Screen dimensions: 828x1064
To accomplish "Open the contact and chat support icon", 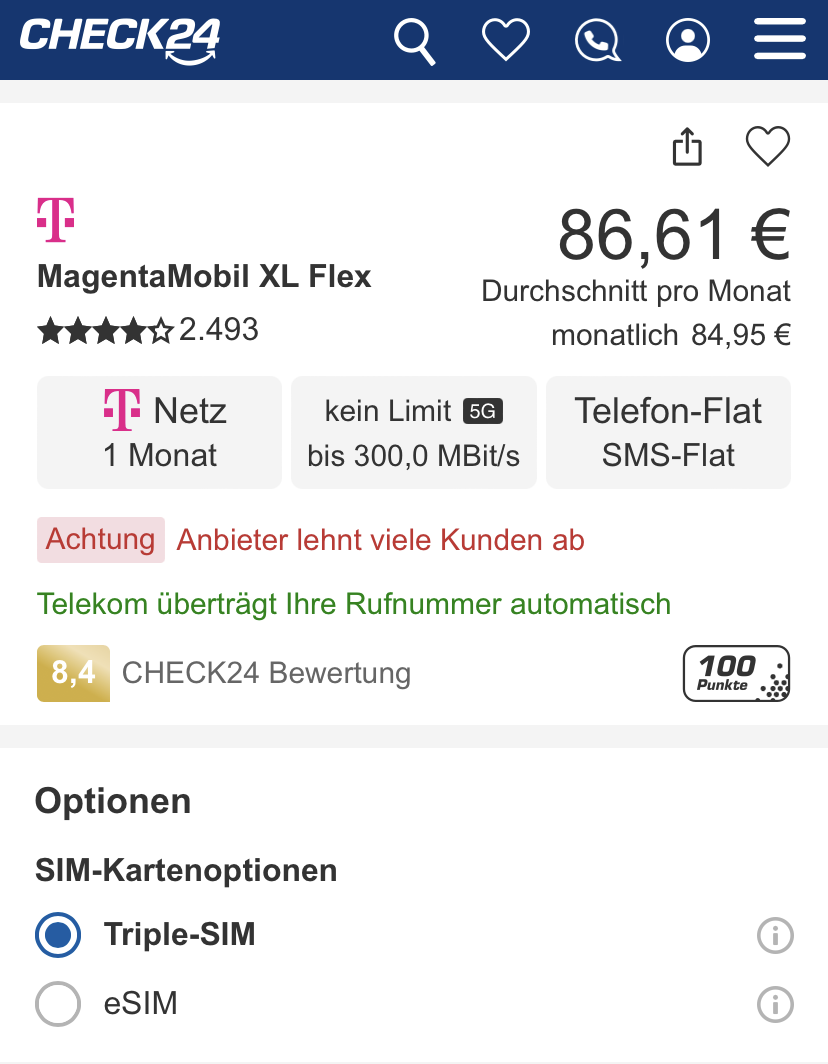I will (x=597, y=41).
